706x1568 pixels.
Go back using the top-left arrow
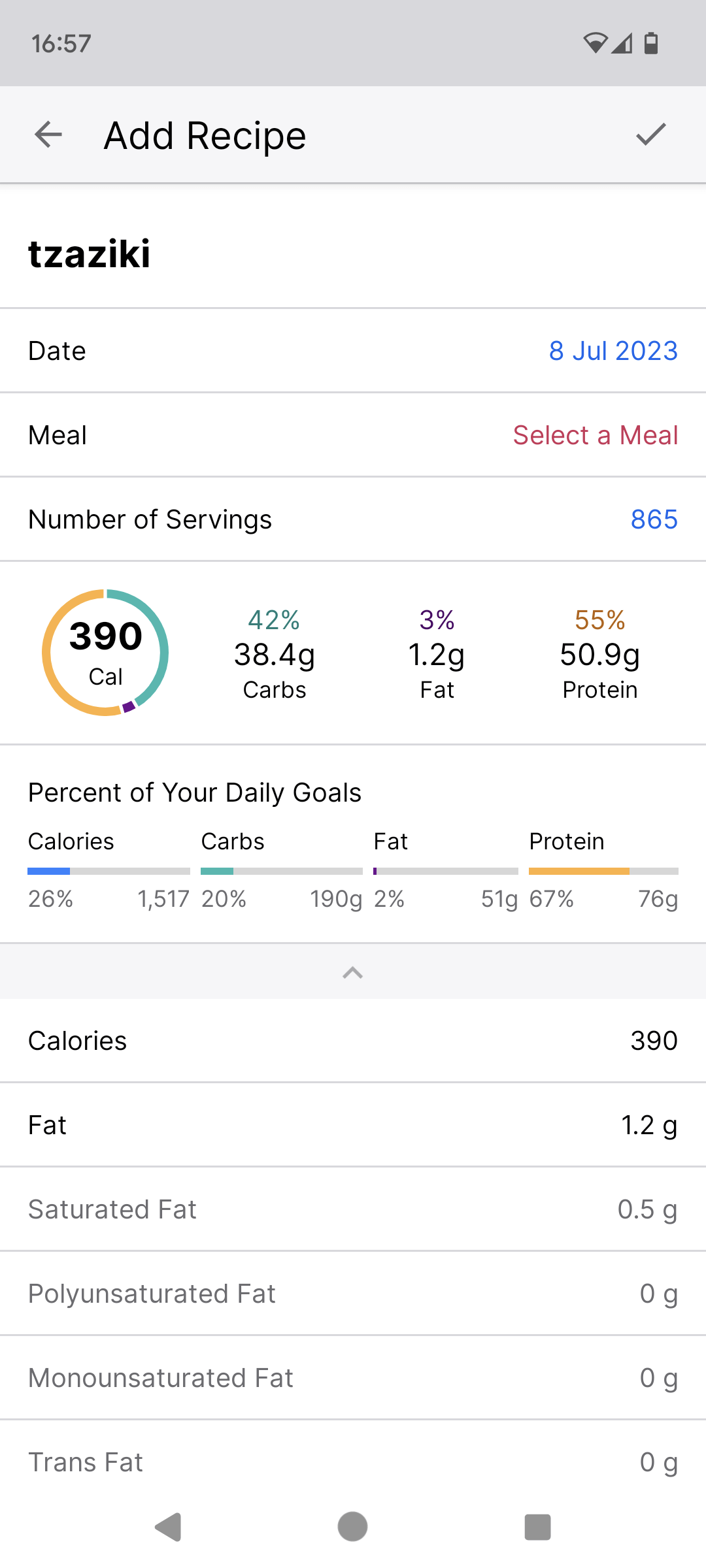click(x=48, y=135)
